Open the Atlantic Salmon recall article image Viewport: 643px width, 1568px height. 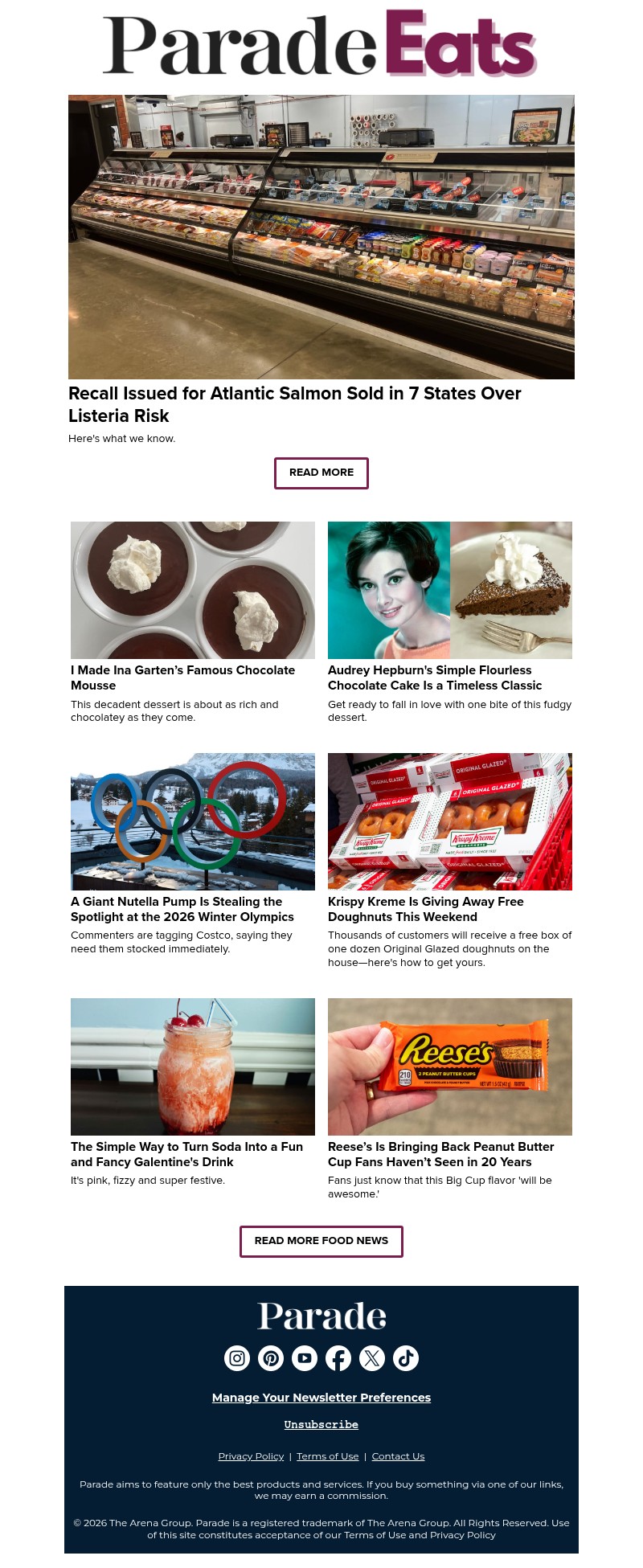(x=321, y=237)
